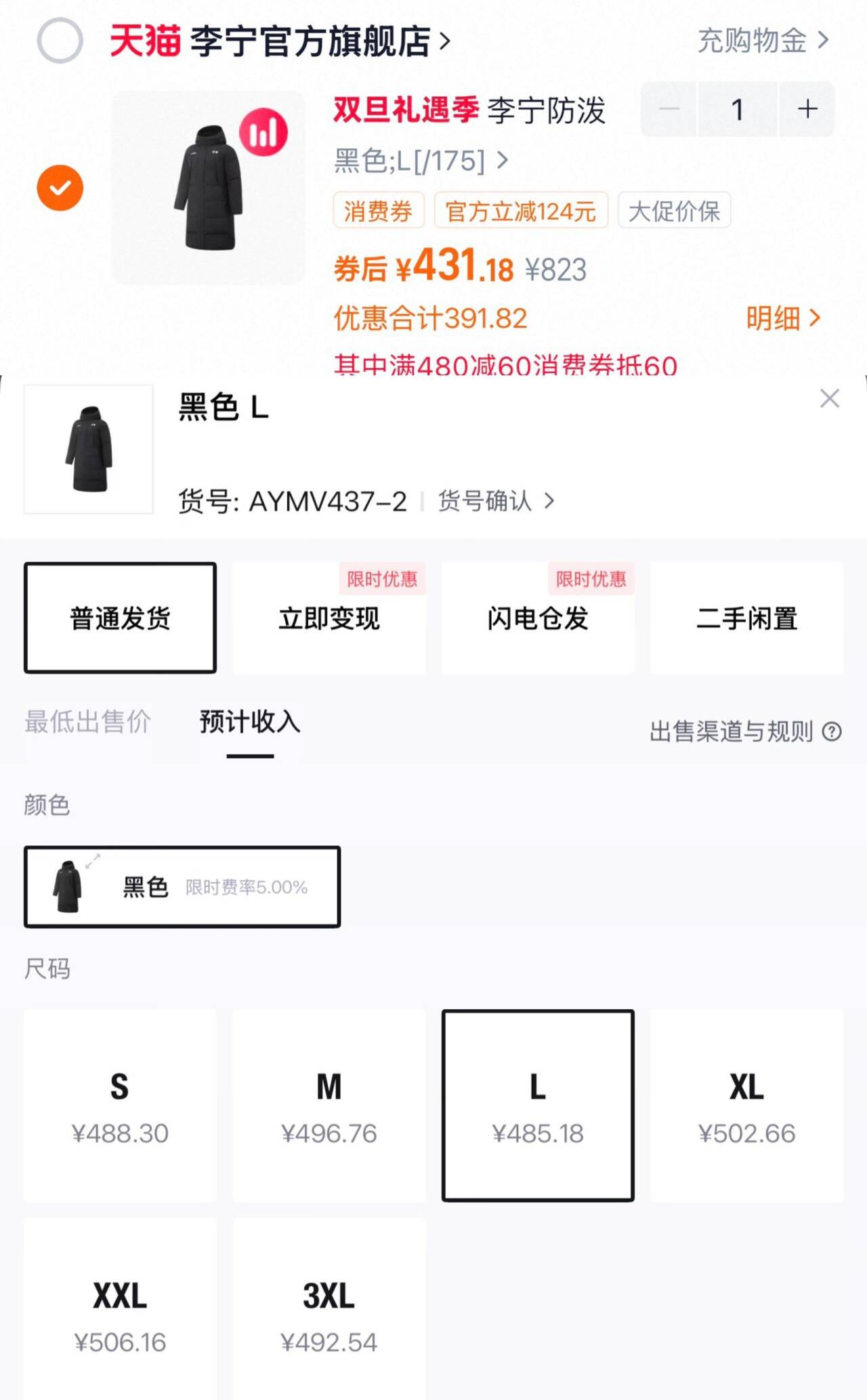Open 李宁官方旗舰店 store page
Viewport: 867px width, 1400px height.
click(x=310, y=41)
